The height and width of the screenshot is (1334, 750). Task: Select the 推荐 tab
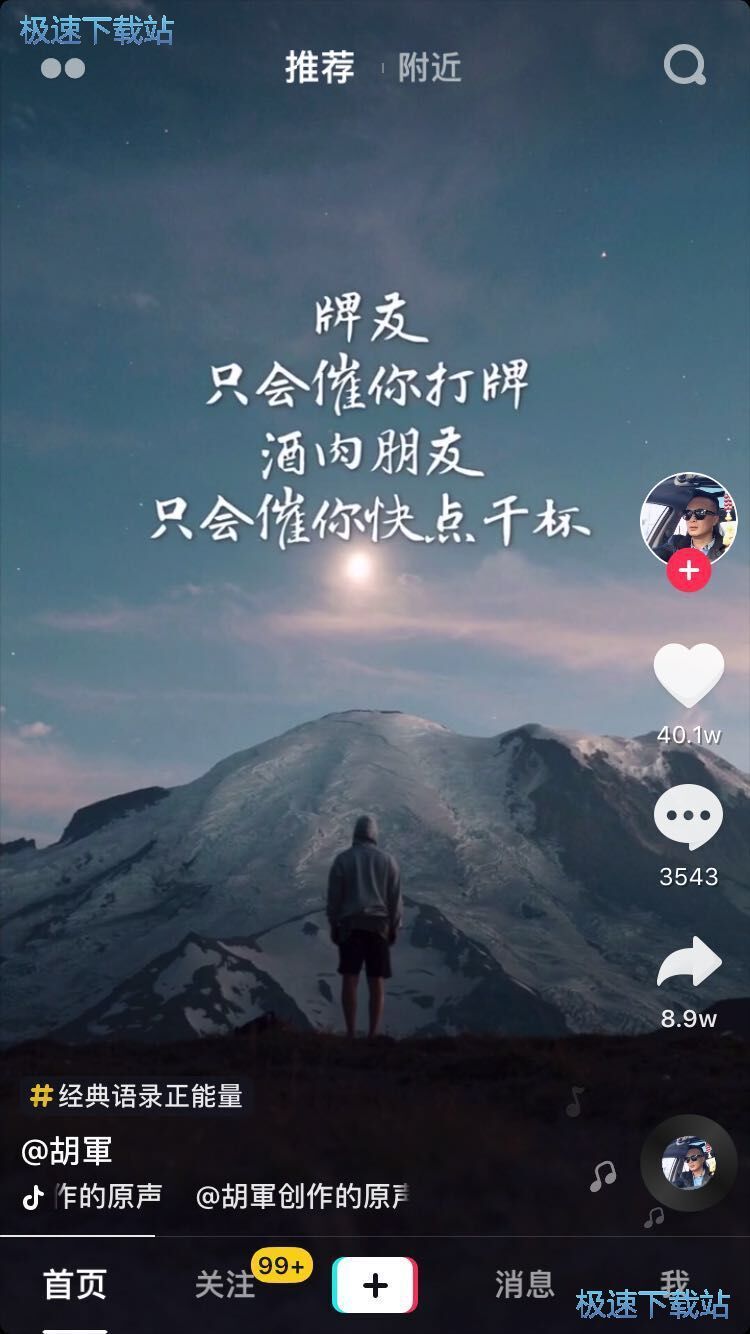tap(320, 67)
